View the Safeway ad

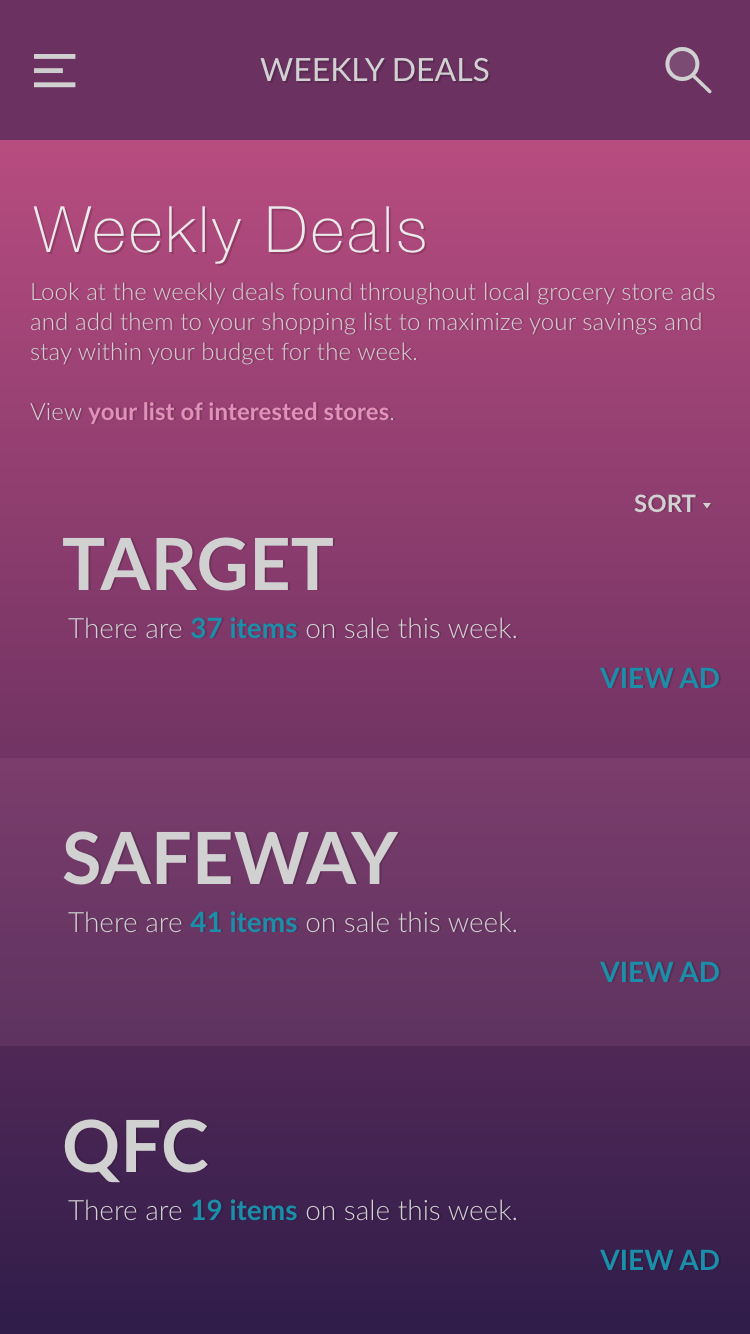pyautogui.click(x=660, y=972)
